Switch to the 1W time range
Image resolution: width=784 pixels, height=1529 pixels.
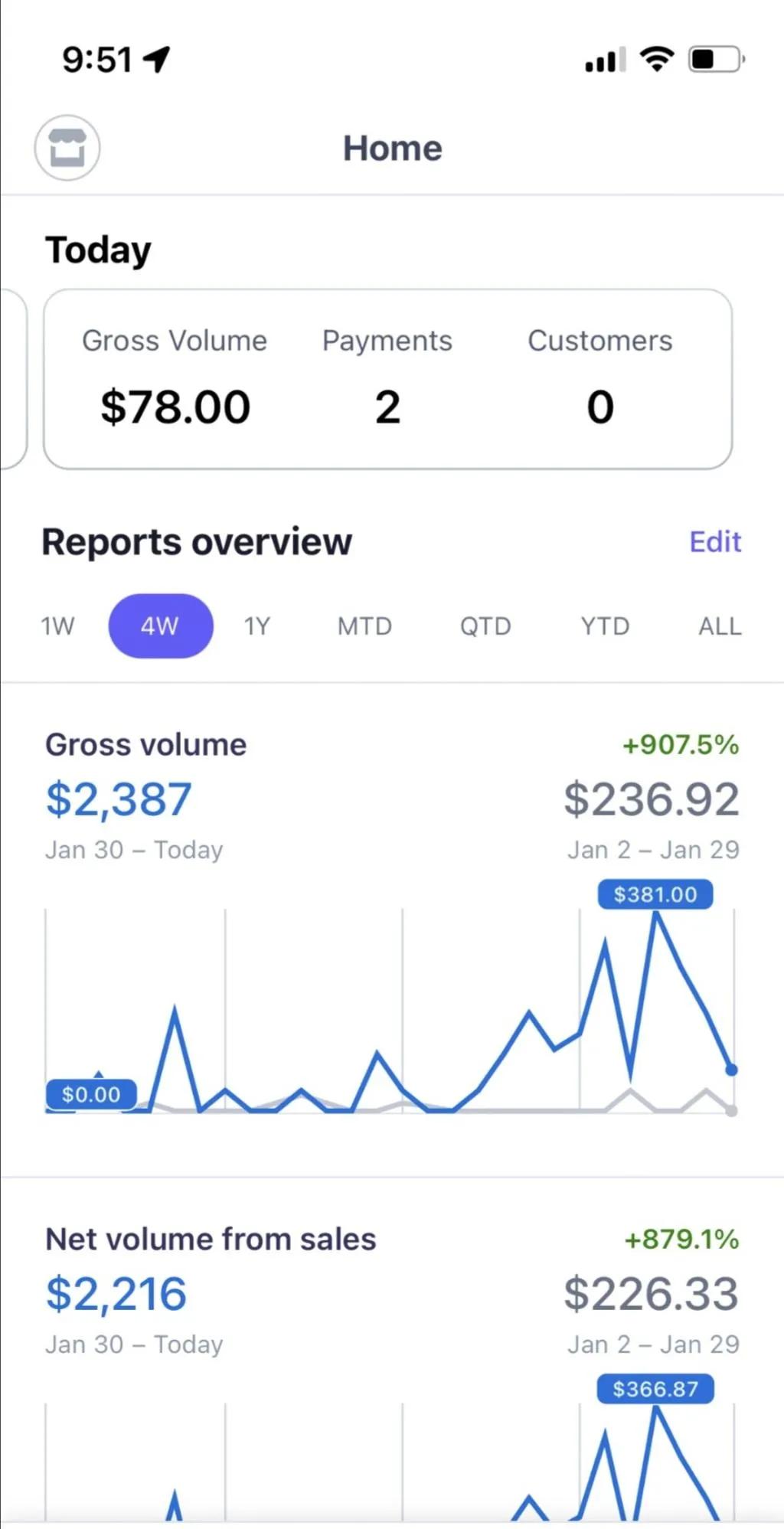click(57, 626)
